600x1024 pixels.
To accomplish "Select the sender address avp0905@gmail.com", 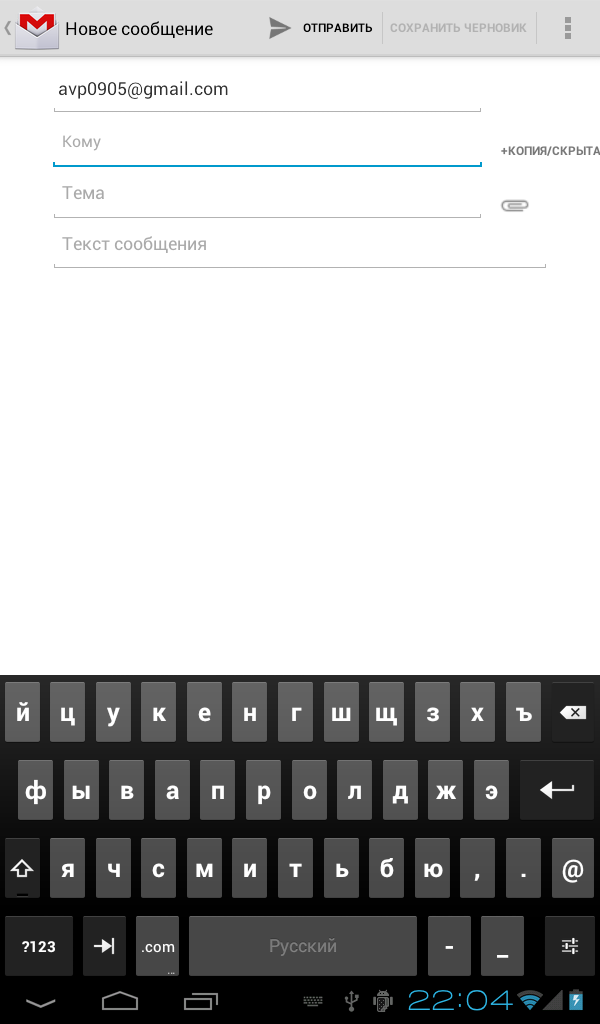I will click(267, 90).
